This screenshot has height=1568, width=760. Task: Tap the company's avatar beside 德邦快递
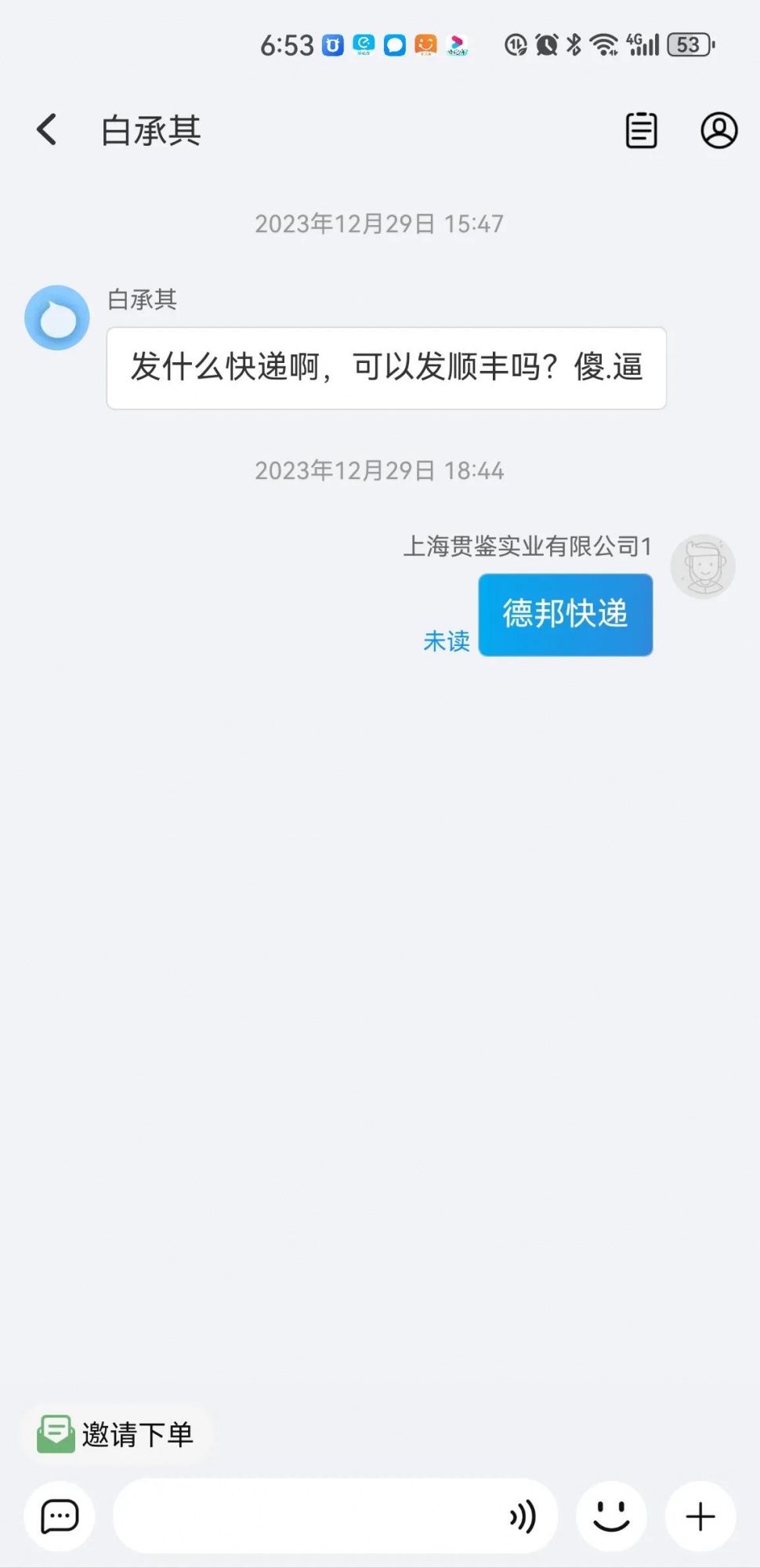[703, 567]
